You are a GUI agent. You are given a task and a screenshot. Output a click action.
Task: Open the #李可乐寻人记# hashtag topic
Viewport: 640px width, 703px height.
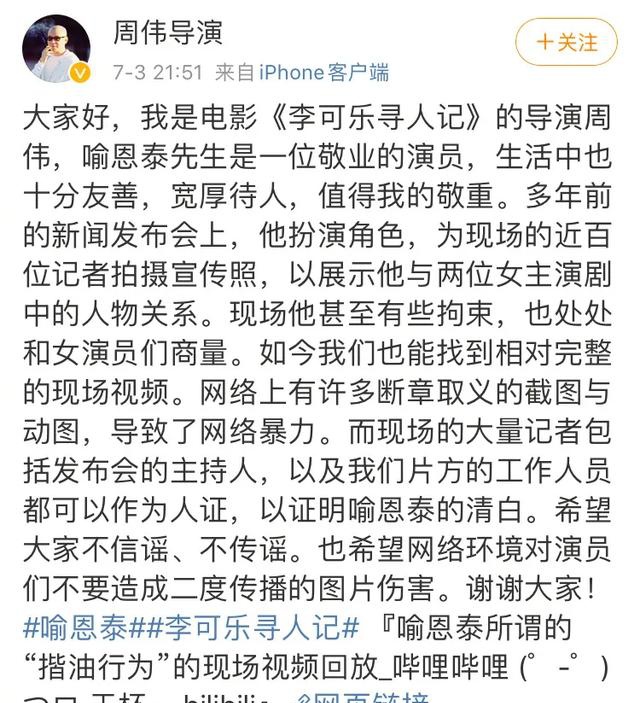pyautogui.click(x=248, y=629)
